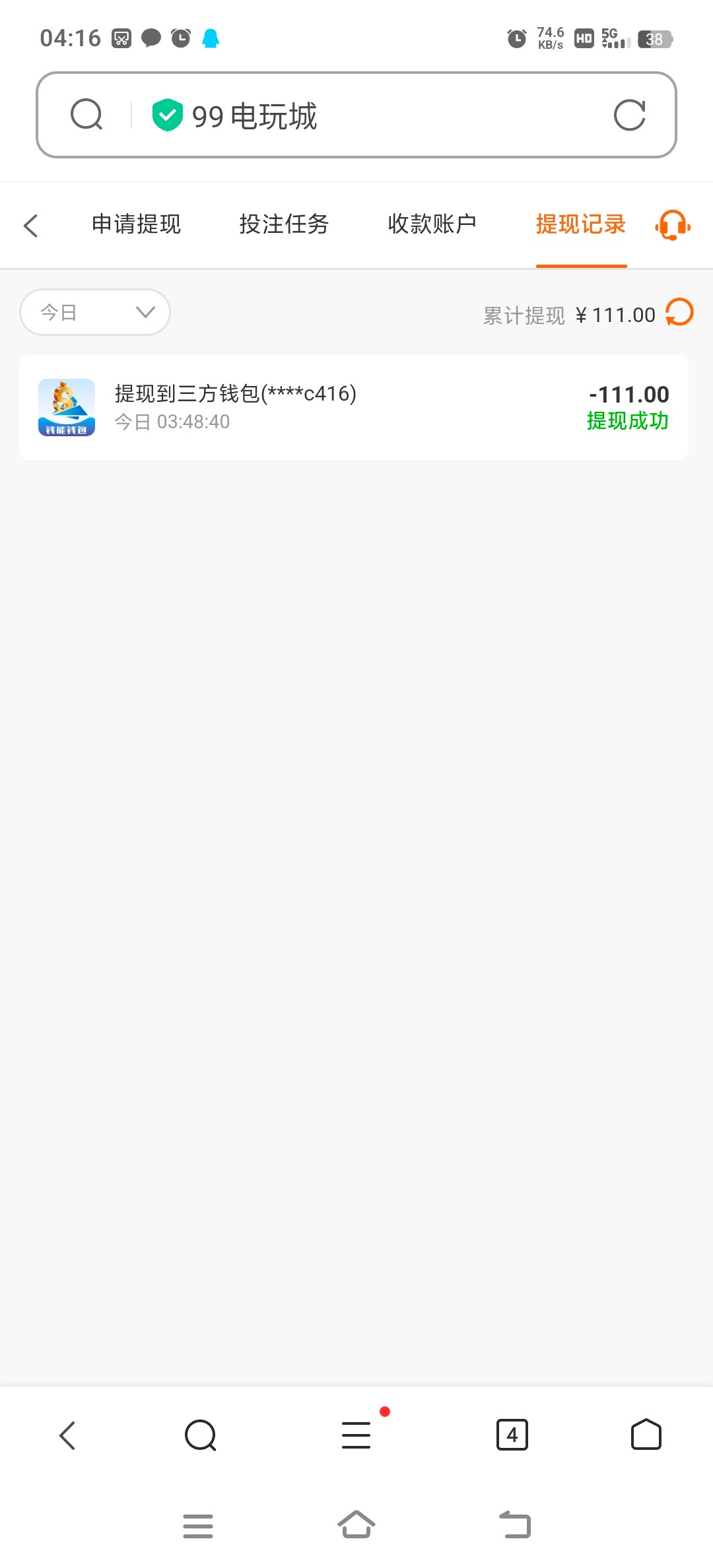Open recent apps from the system bar

[198, 1526]
